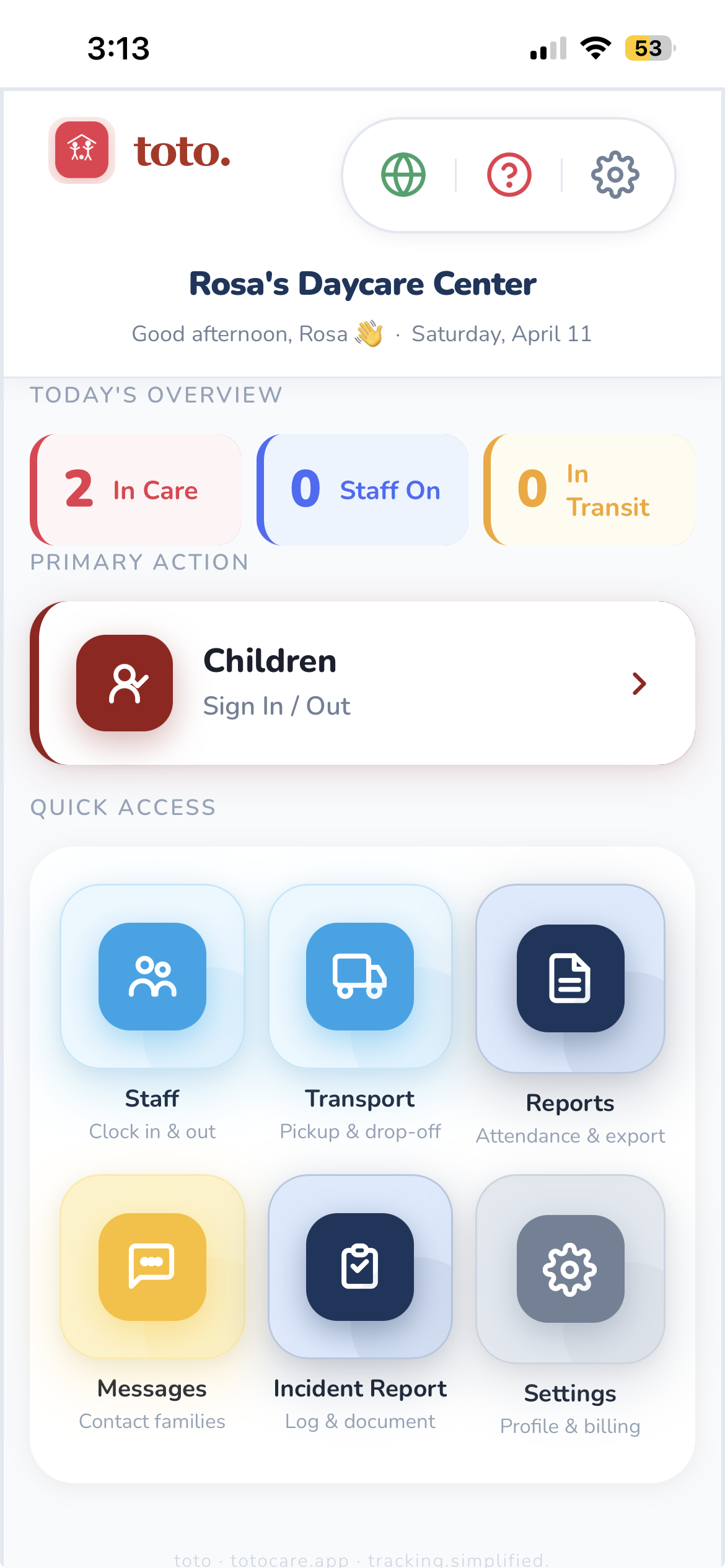Expand the Children card via its chevron
This screenshot has width=725, height=1568.
(639, 684)
